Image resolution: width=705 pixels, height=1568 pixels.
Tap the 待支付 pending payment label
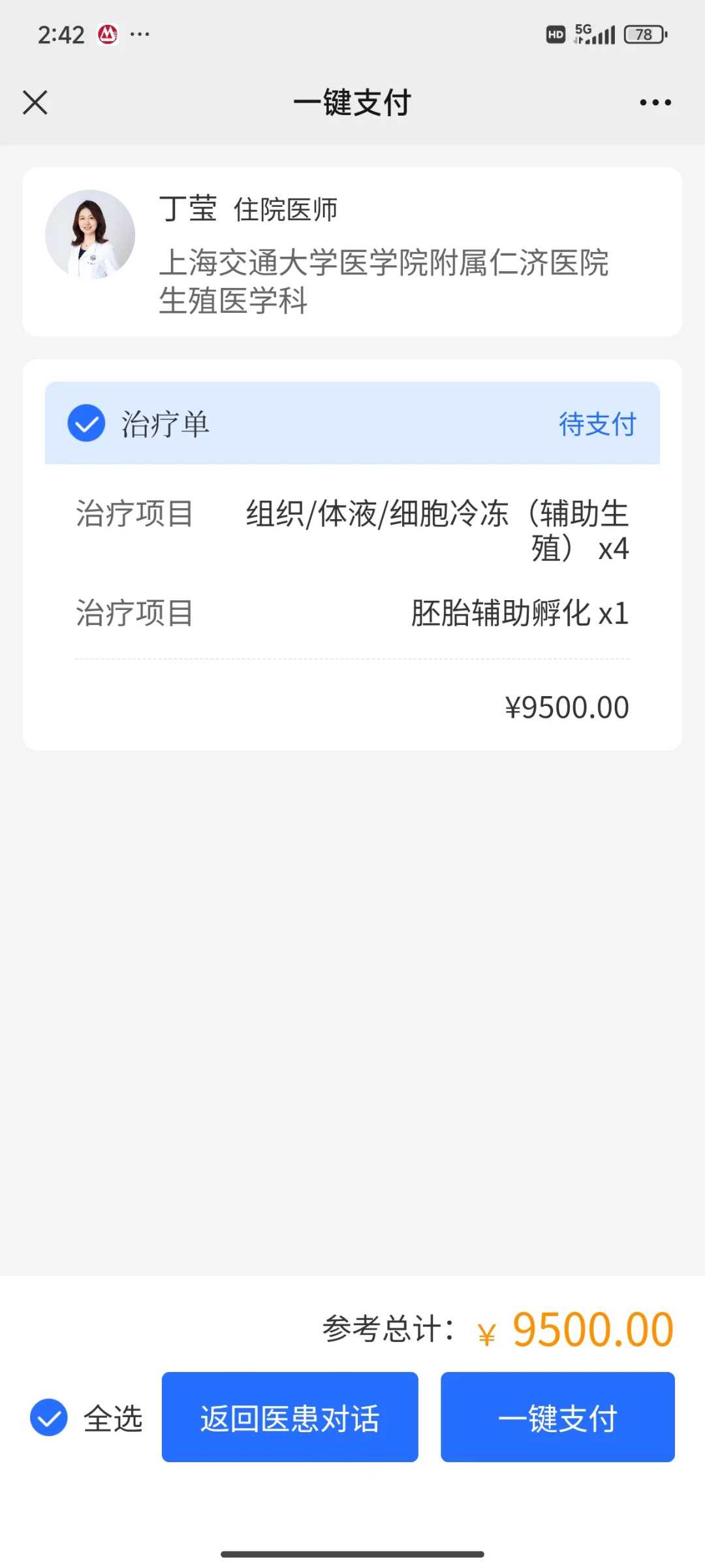pyautogui.click(x=597, y=423)
